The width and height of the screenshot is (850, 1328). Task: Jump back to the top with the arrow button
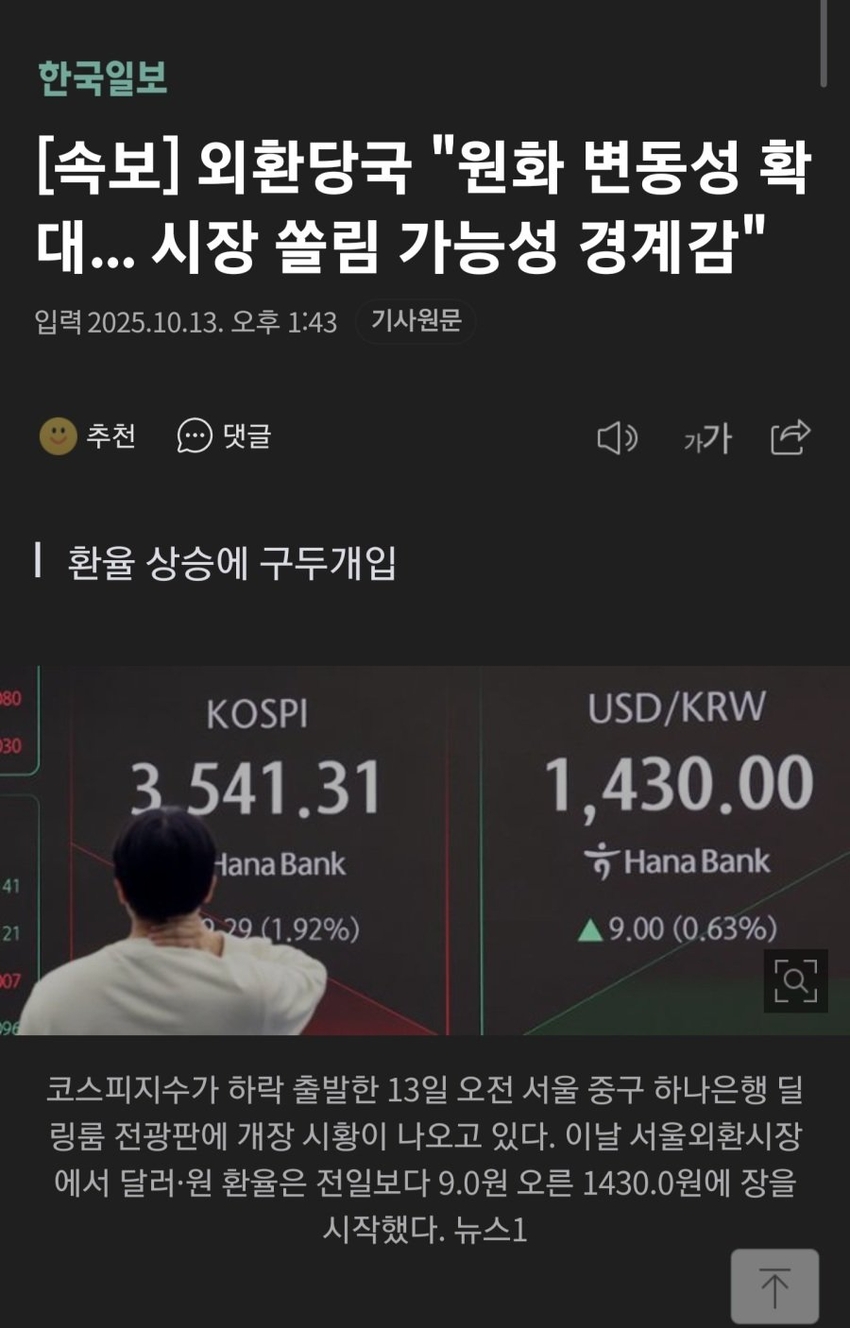774,1286
